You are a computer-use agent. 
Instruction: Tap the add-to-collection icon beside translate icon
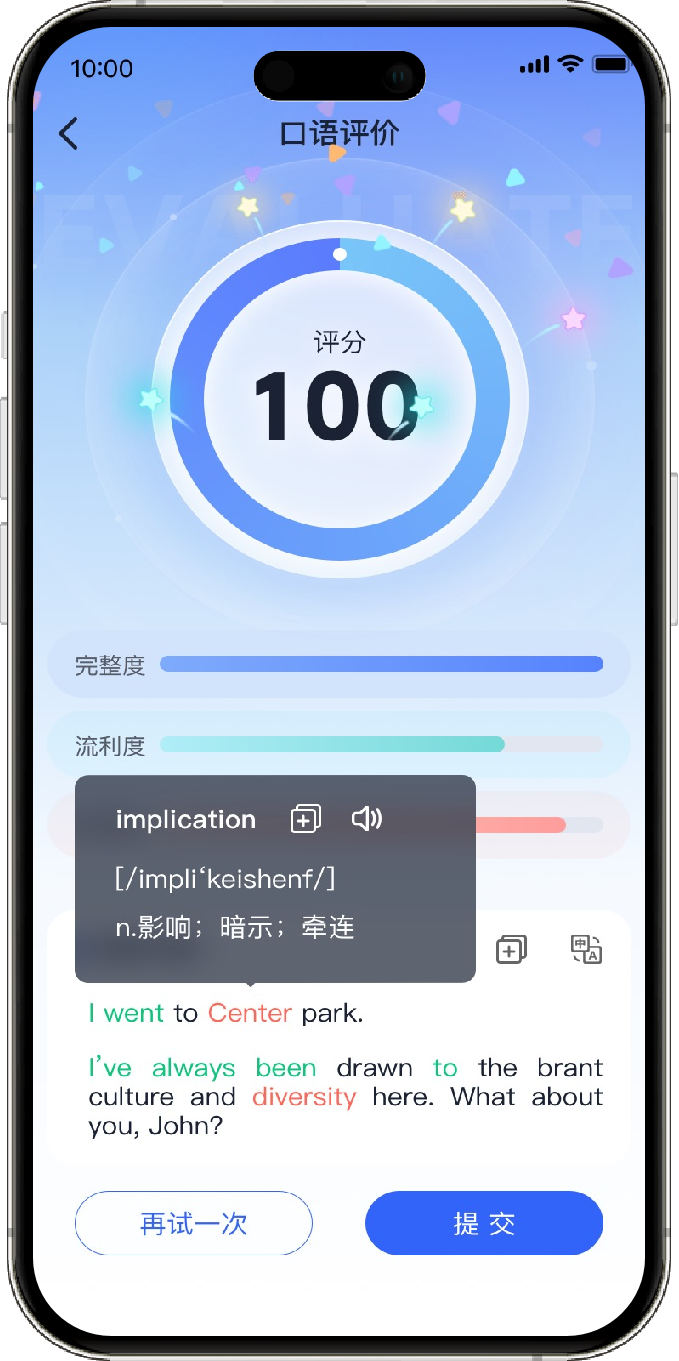511,949
